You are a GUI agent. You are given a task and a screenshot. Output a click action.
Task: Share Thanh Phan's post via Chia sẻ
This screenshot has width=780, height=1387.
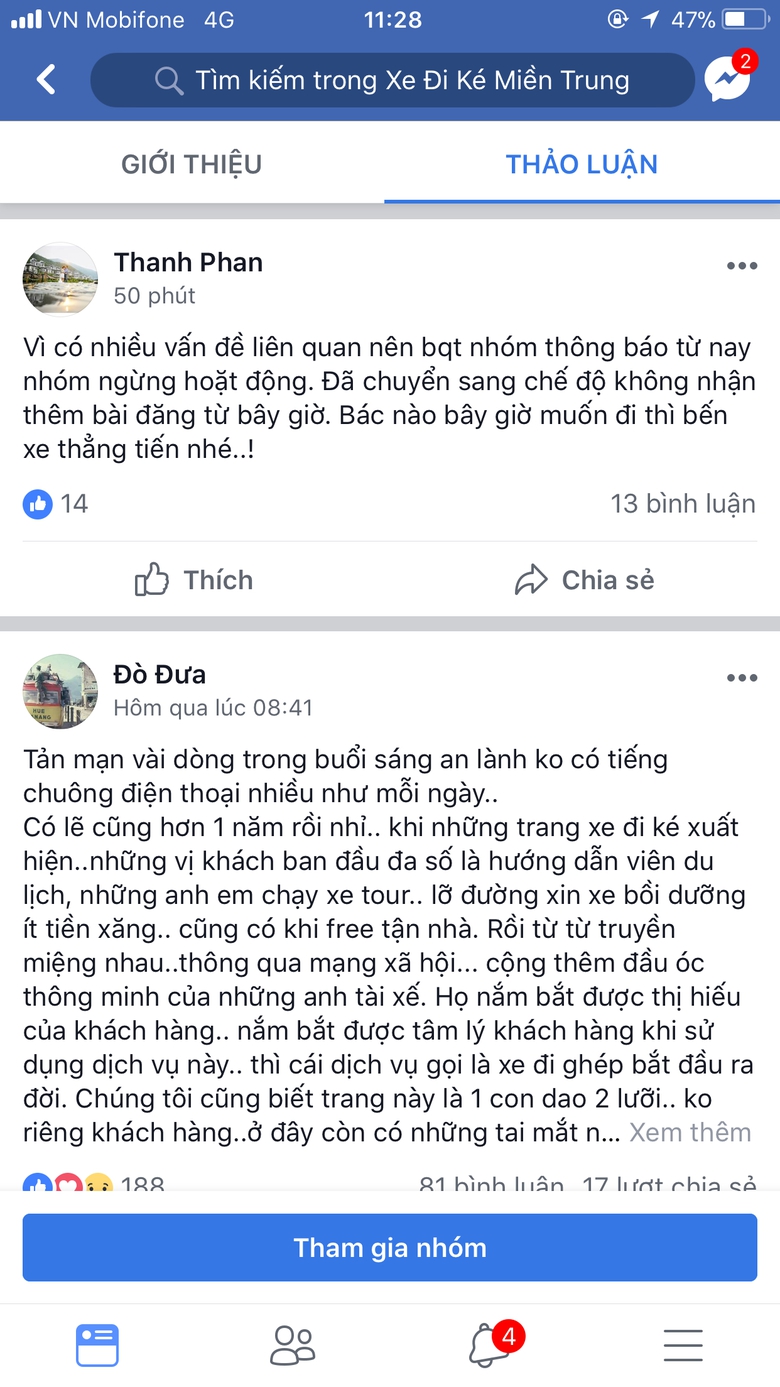click(584, 580)
